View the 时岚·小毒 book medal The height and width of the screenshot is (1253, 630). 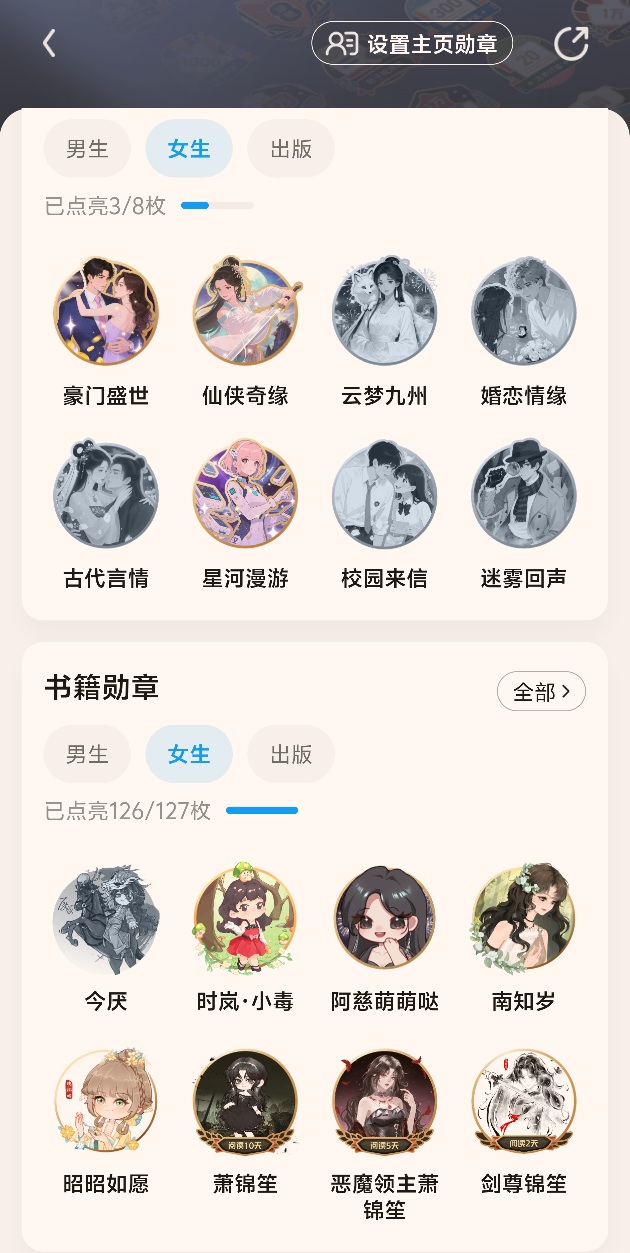pyautogui.click(x=245, y=921)
